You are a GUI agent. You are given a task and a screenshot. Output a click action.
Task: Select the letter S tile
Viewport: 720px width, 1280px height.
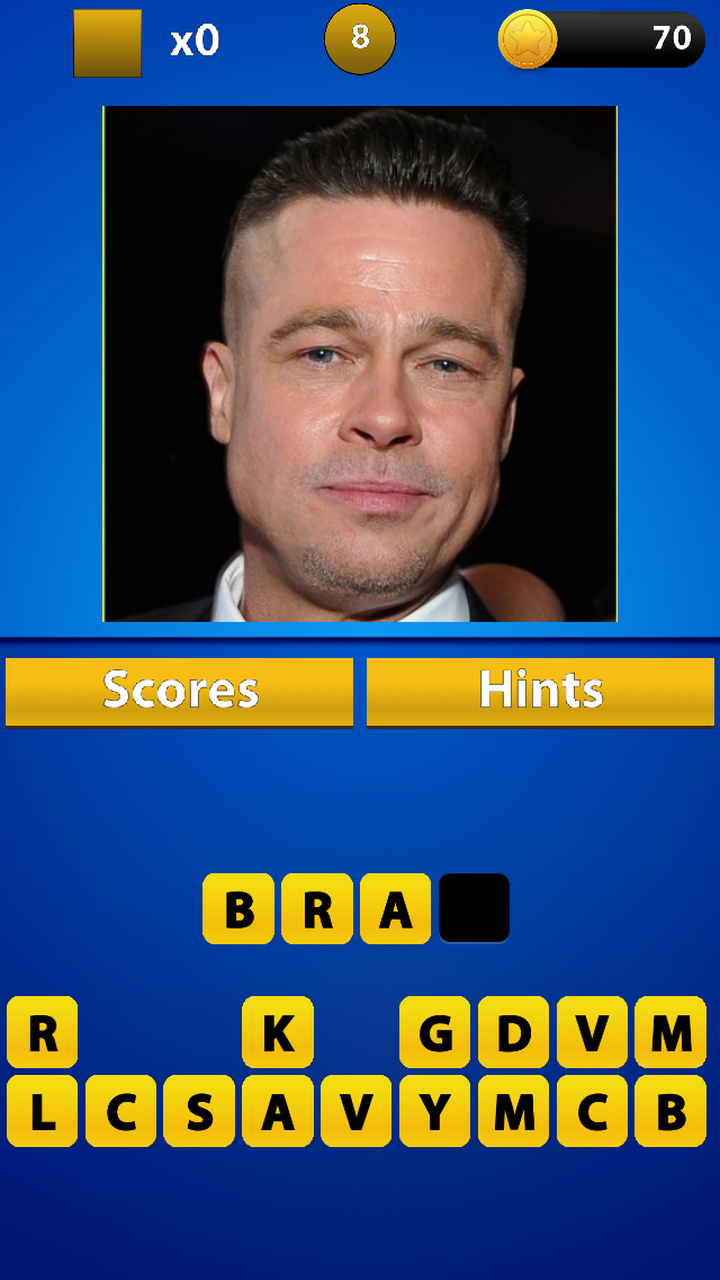pos(199,1111)
